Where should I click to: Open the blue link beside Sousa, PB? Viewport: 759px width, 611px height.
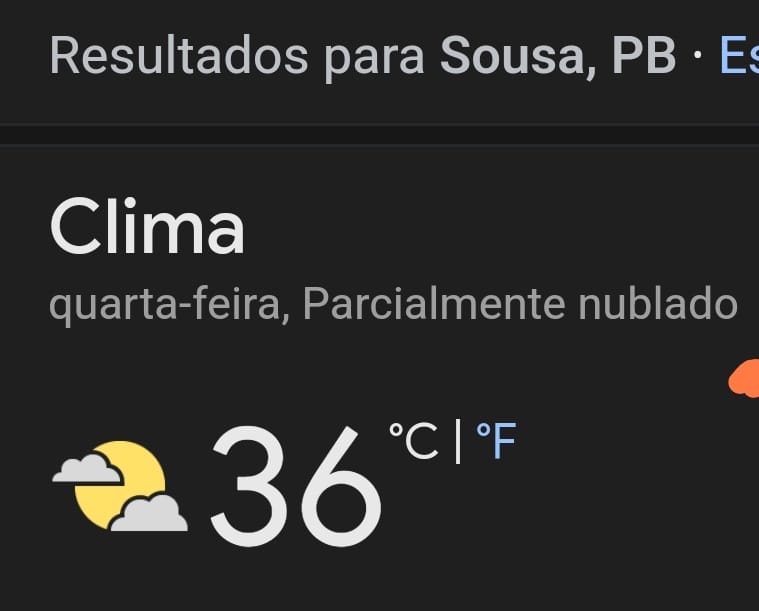738,56
